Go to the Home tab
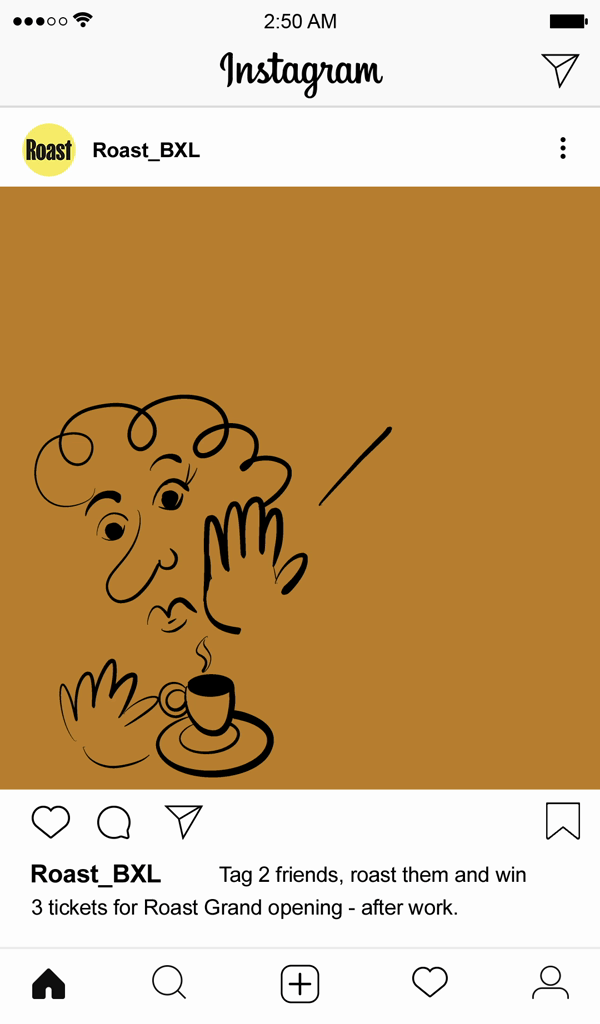600x1024 pixels. tap(49, 983)
